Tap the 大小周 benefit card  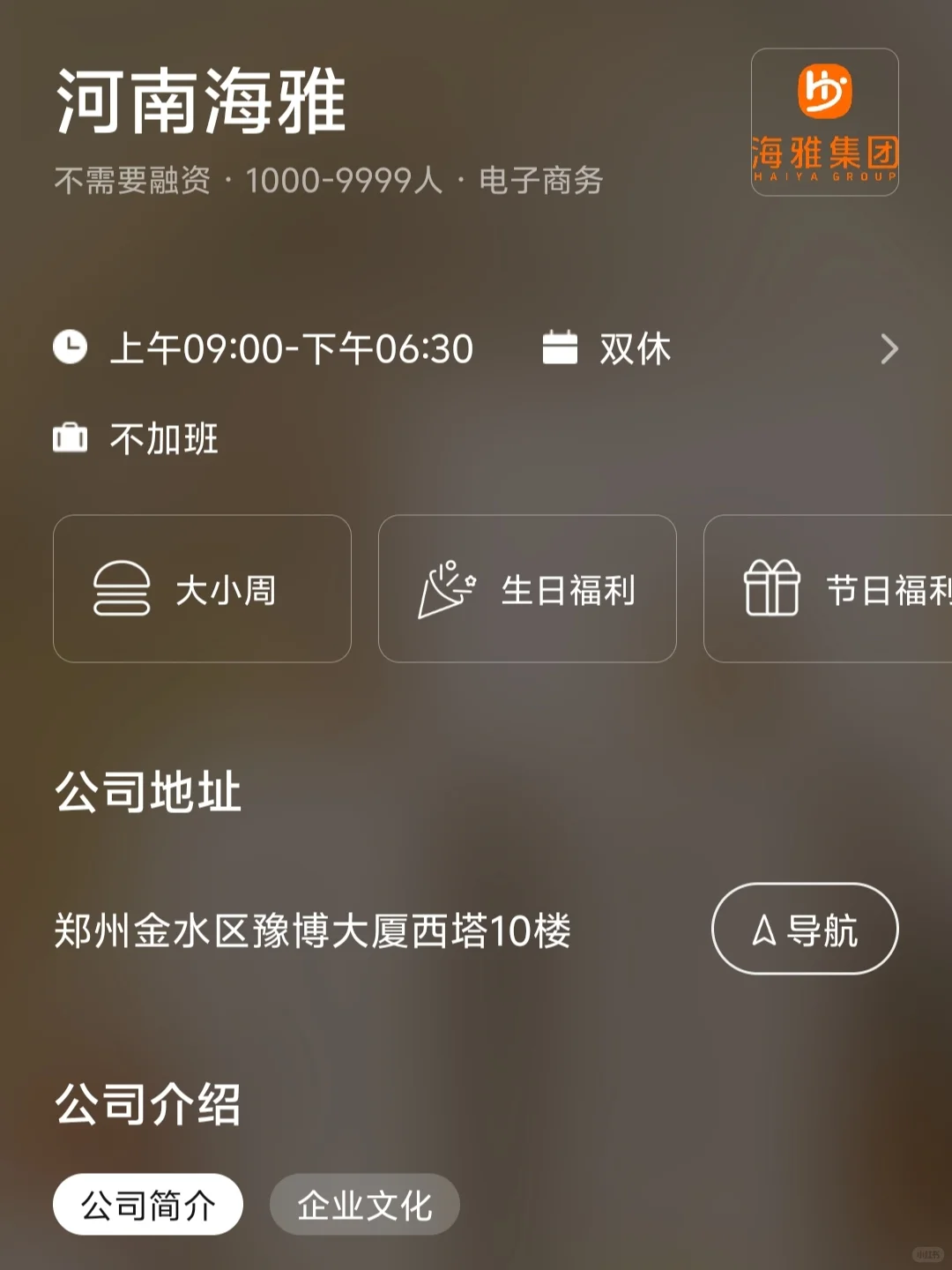pyautogui.click(x=202, y=589)
